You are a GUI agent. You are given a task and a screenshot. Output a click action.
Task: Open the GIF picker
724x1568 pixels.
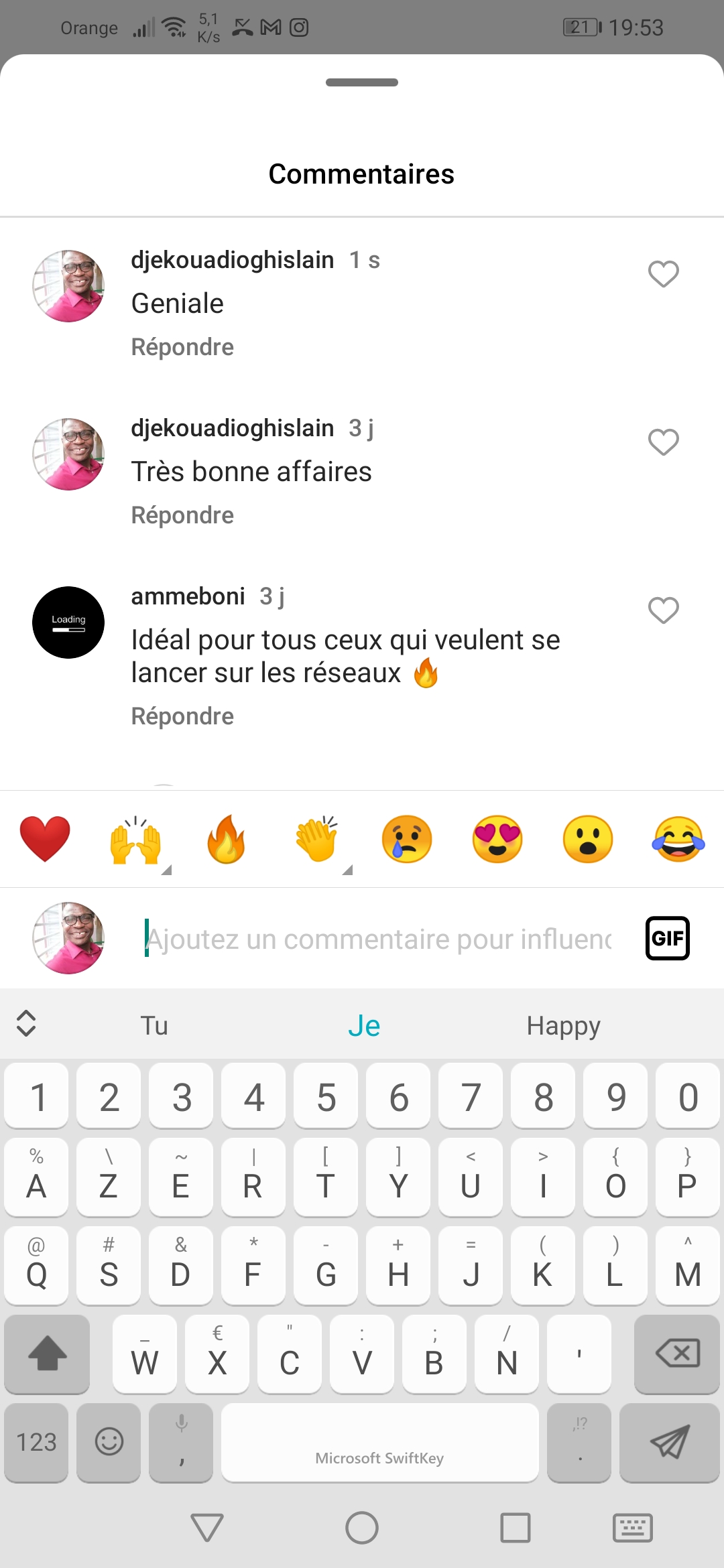coord(668,938)
